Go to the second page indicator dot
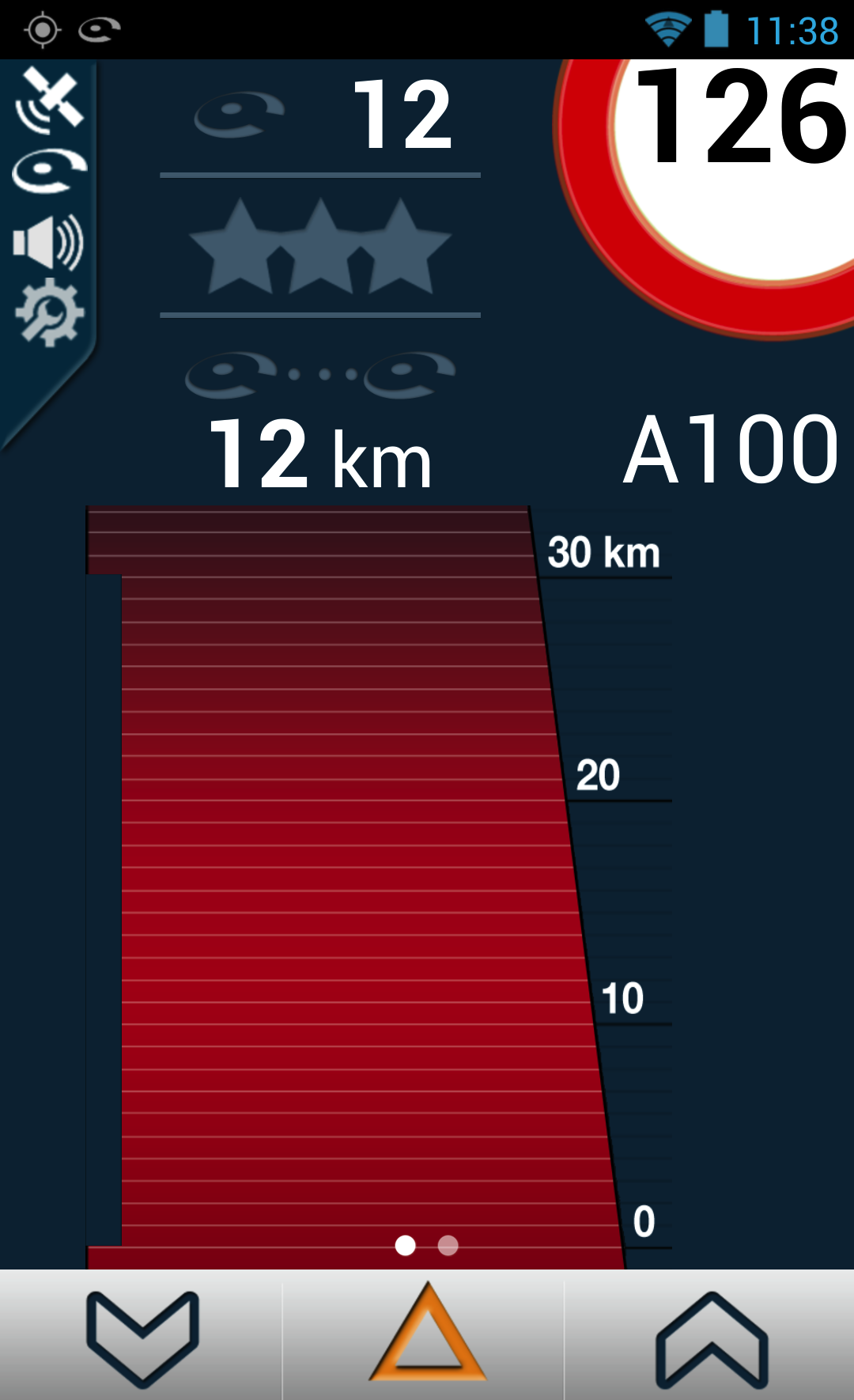Screen dimensions: 854x1400 pyautogui.click(x=448, y=1246)
